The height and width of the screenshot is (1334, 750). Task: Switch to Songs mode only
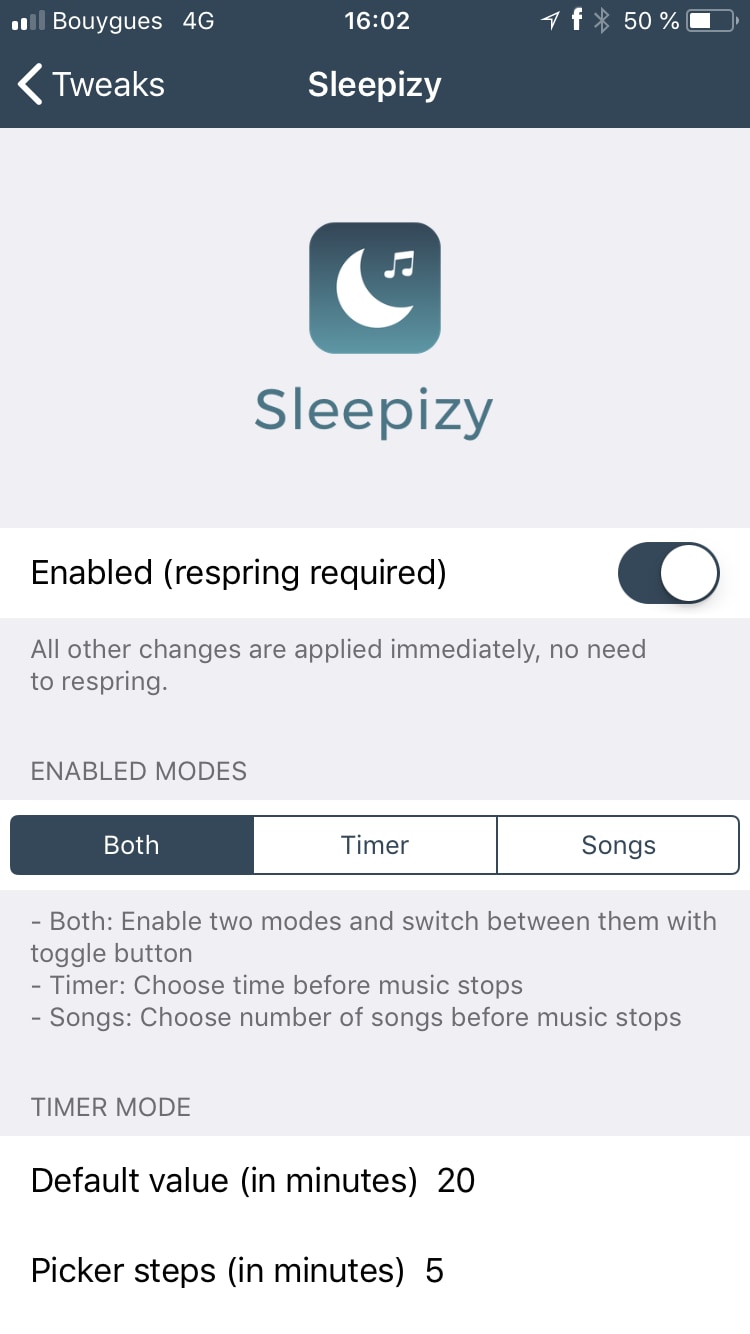[618, 845]
